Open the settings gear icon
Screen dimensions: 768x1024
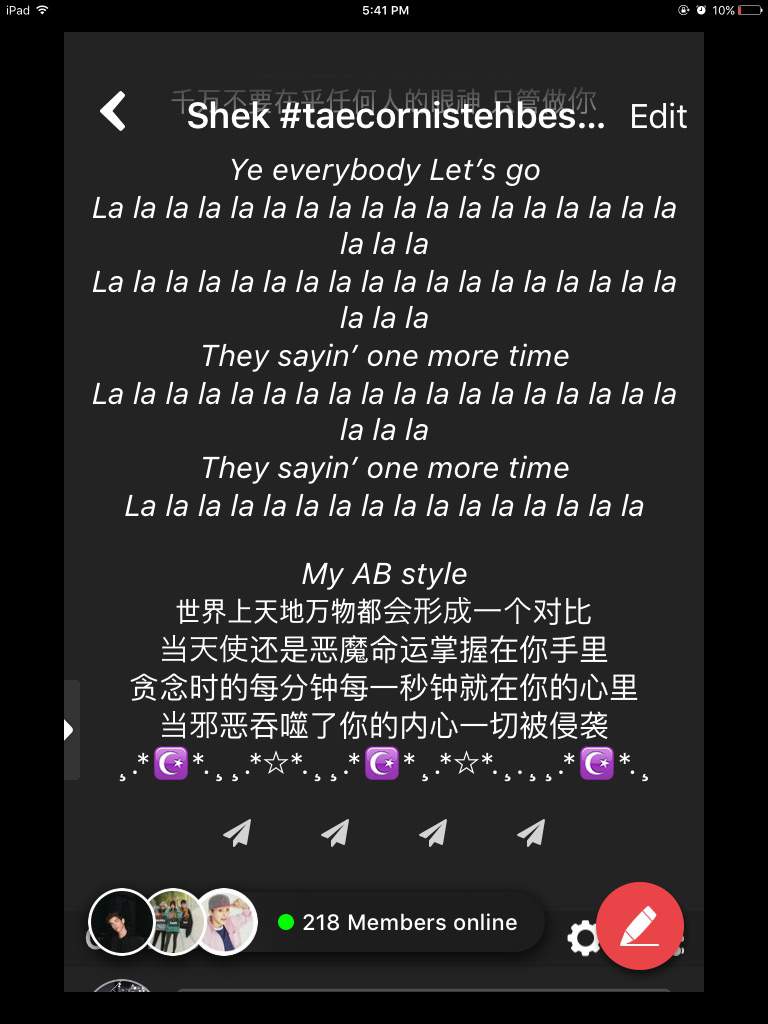(x=582, y=938)
